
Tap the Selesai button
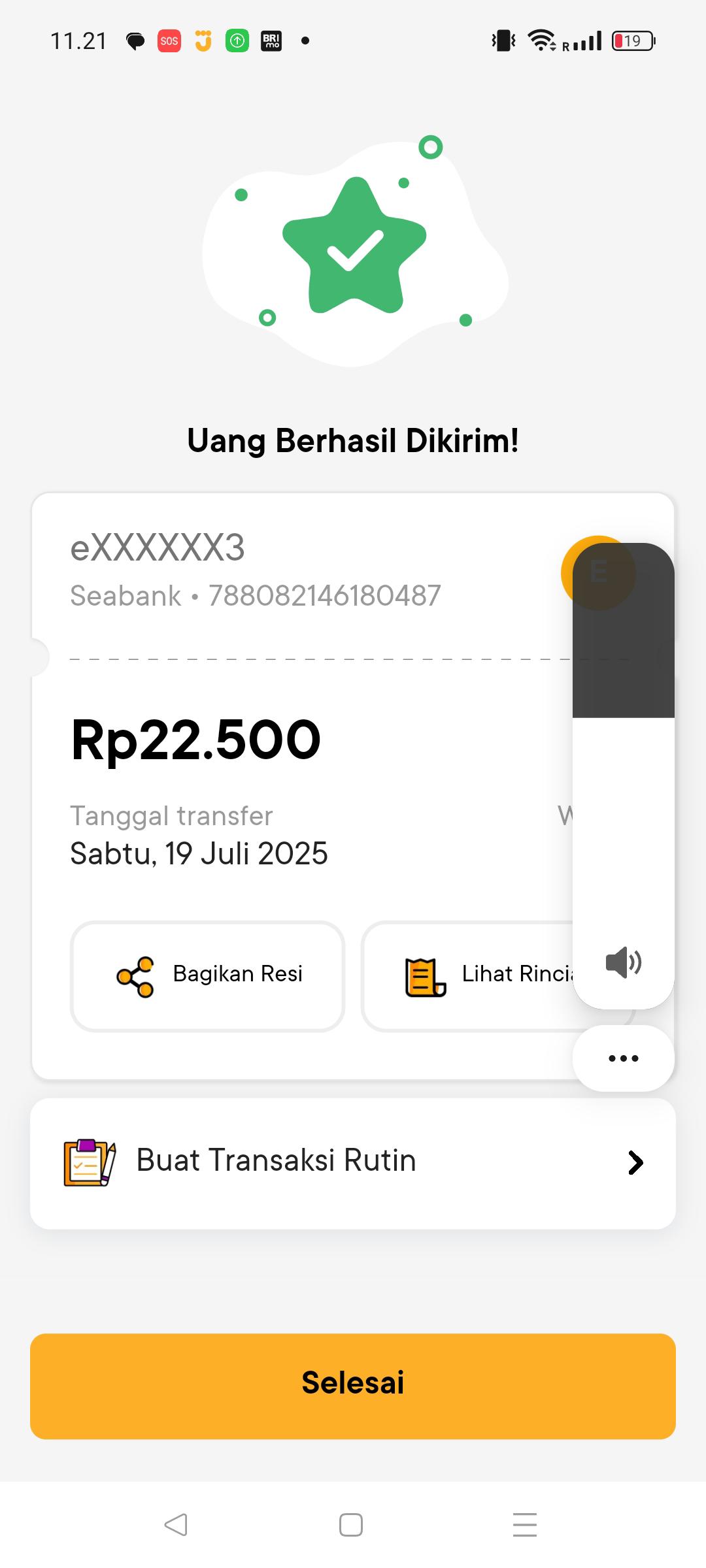click(353, 1386)
